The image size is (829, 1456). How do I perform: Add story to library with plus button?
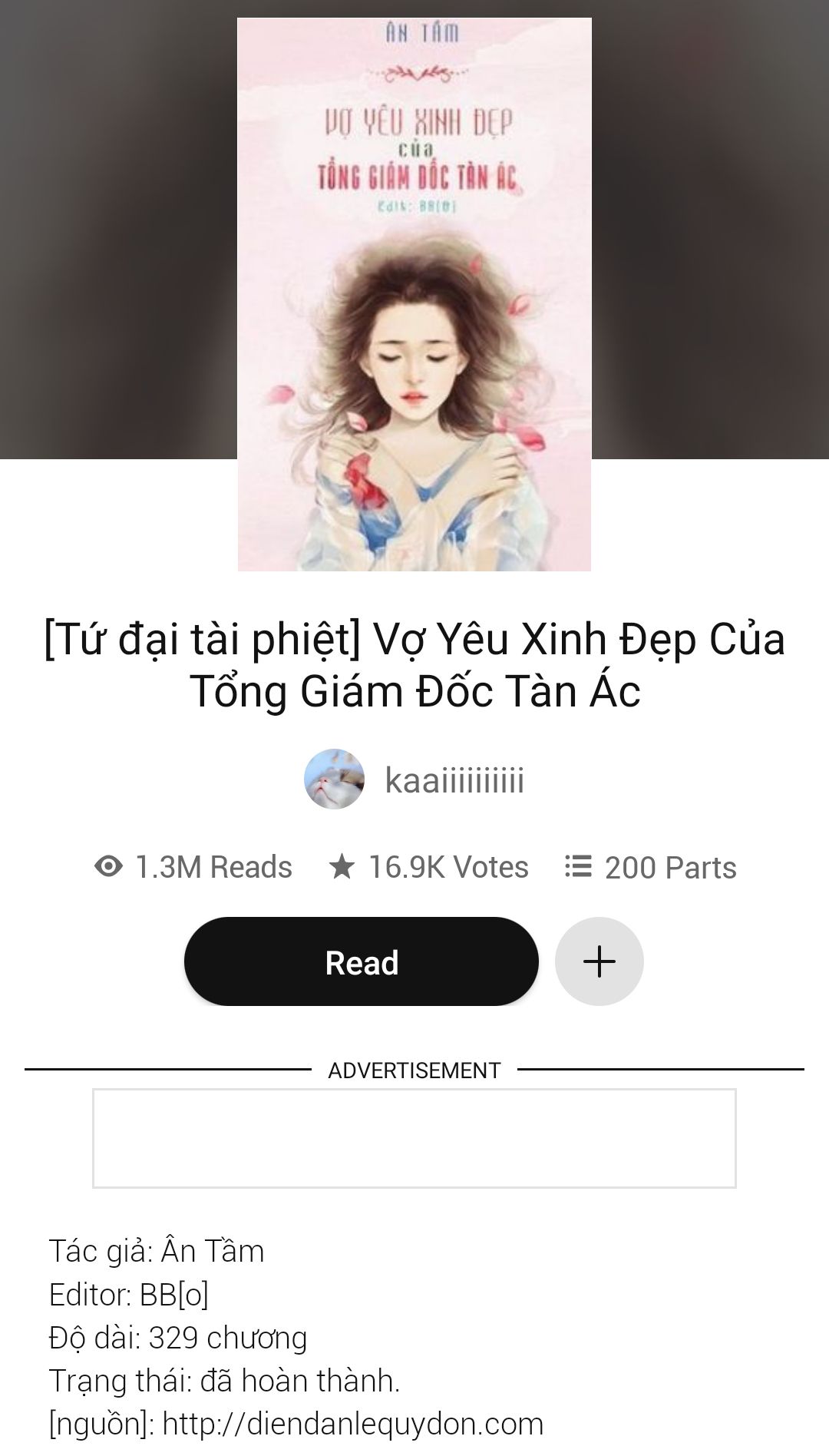599,961
